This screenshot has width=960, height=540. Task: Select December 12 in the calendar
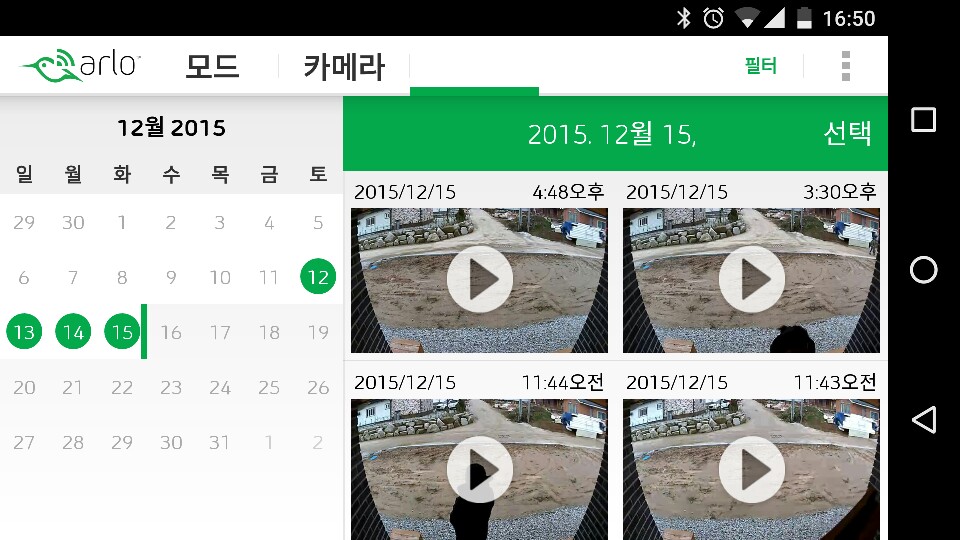(x=318, y=277)
